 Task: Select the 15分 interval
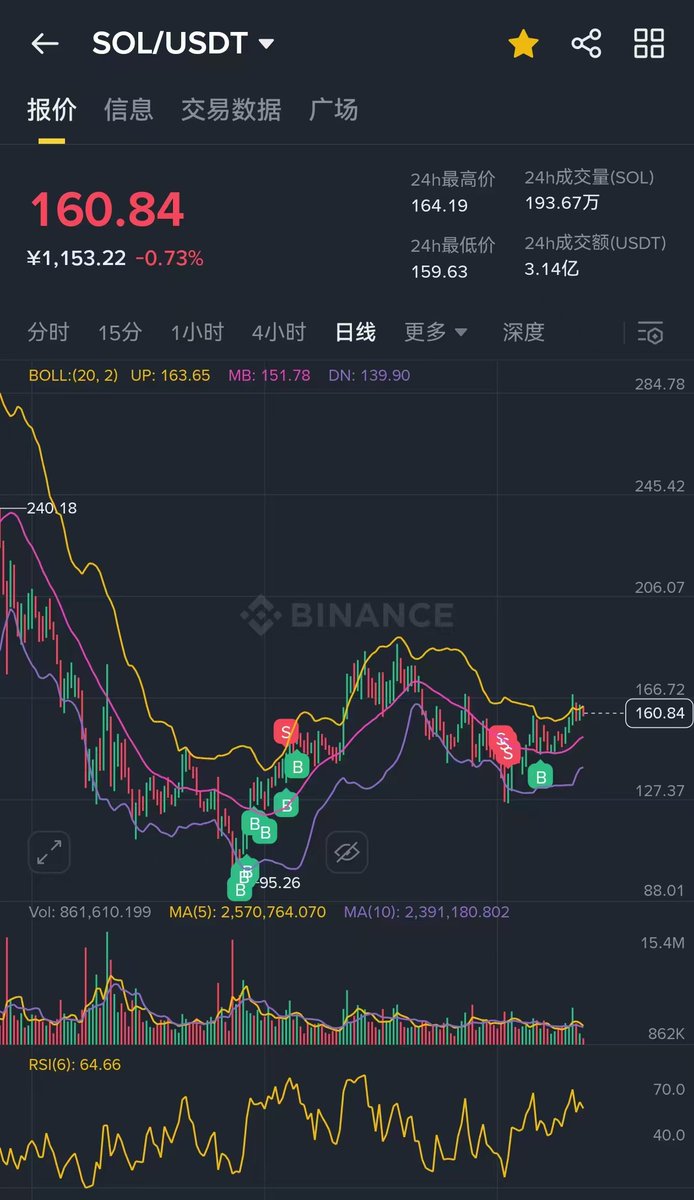coord(120,332)
